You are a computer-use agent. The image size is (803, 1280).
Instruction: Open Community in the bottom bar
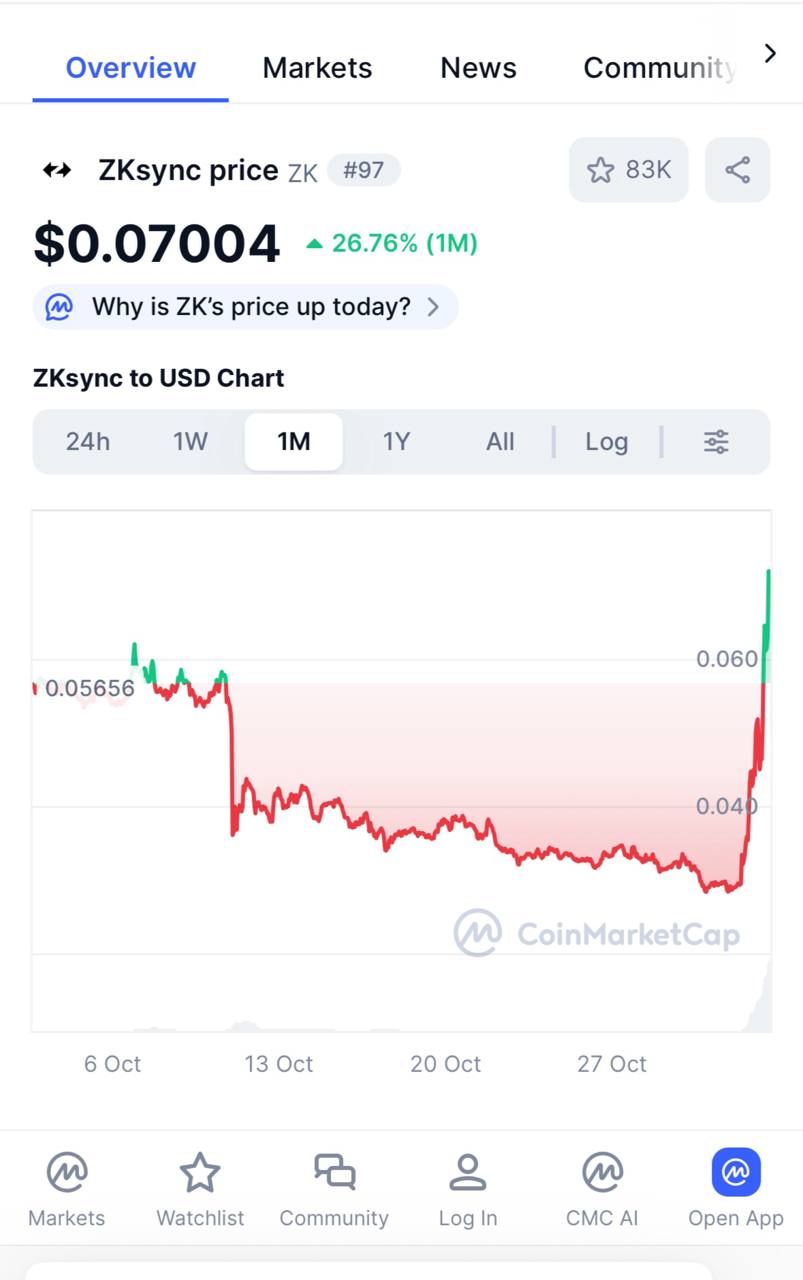click(334, 1189)
